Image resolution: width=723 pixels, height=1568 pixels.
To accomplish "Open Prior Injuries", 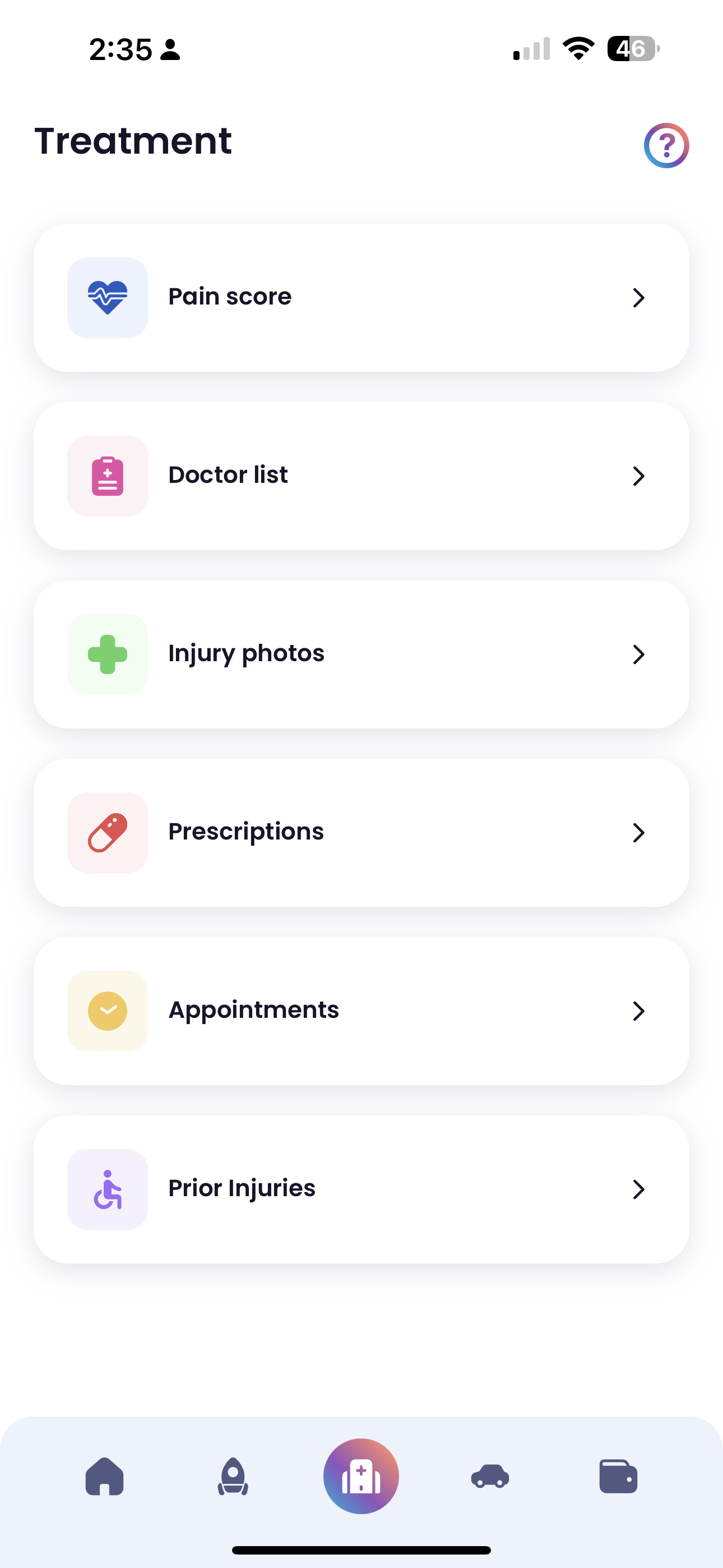I will 361,1189.
